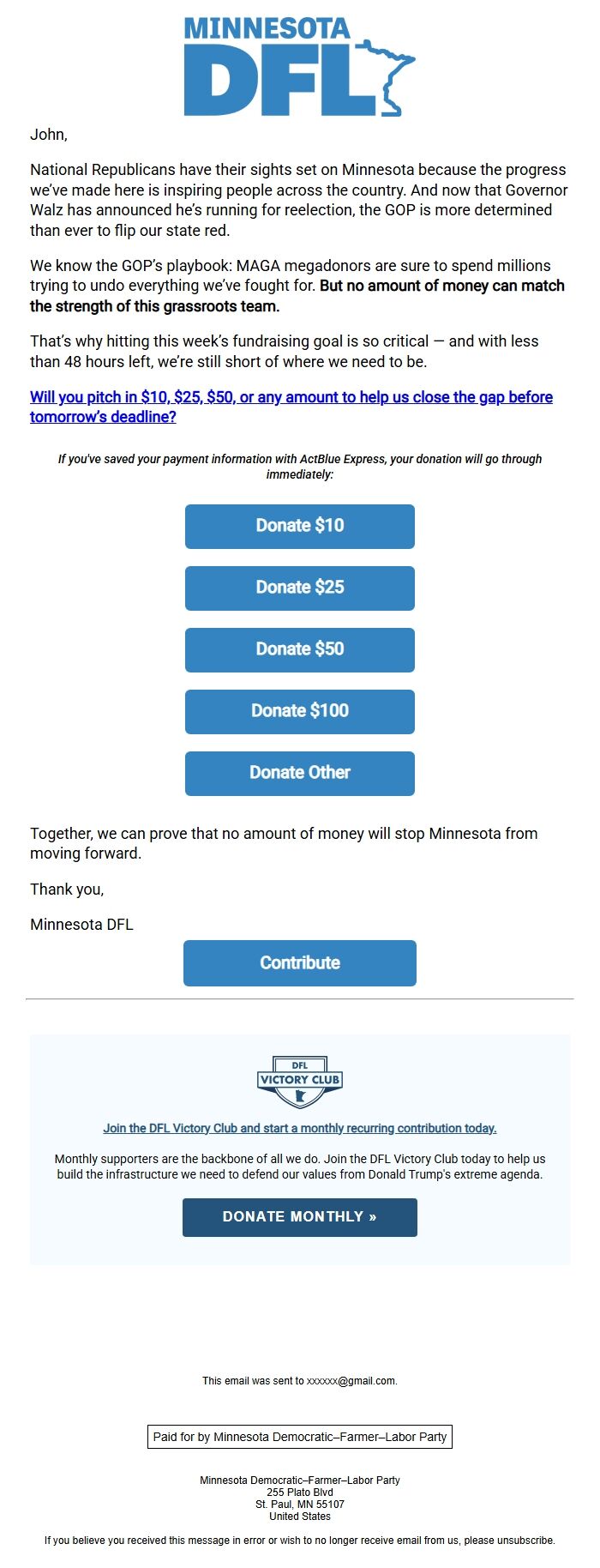
Task: Select the Donate $50 button
Action: click(x=299, y=649)
